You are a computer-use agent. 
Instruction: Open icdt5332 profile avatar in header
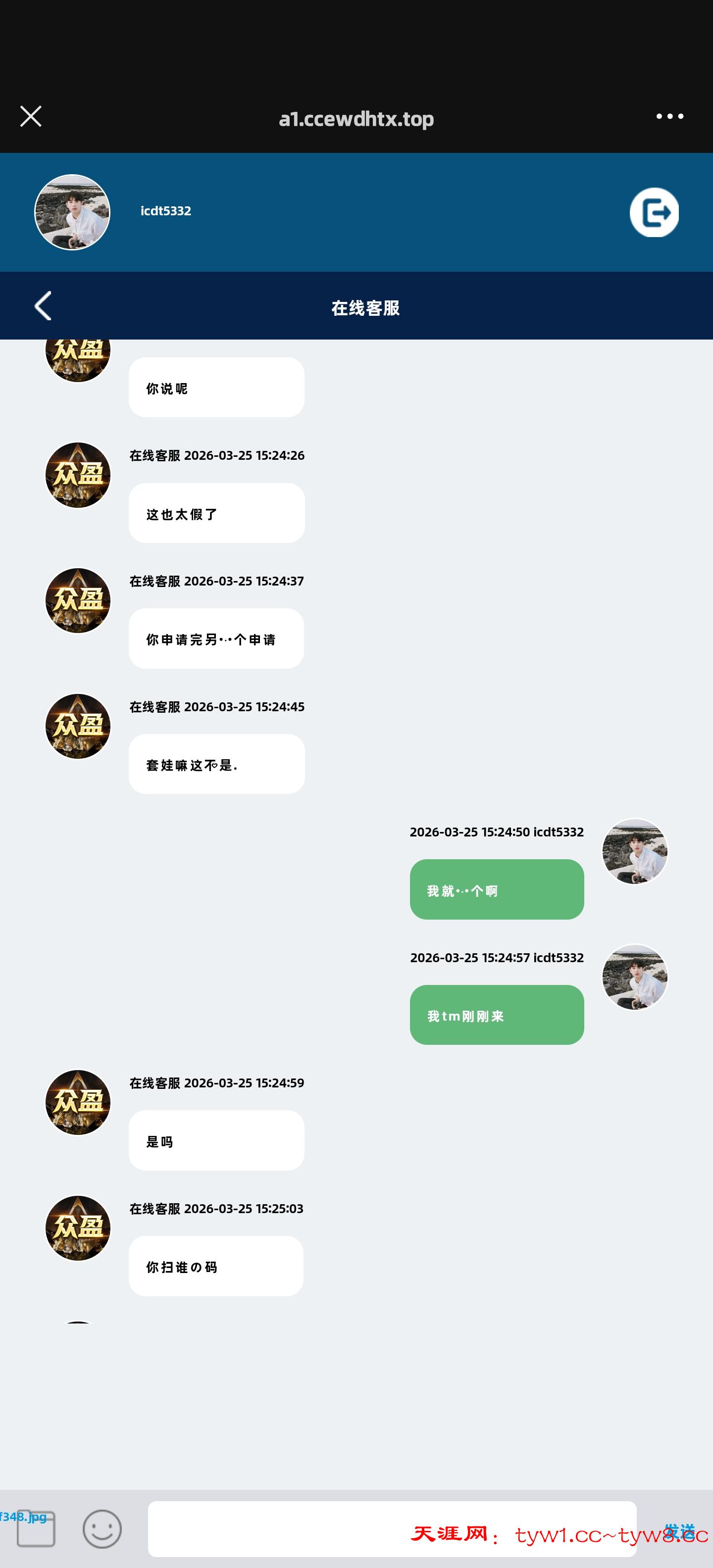(x=72, y=212)
